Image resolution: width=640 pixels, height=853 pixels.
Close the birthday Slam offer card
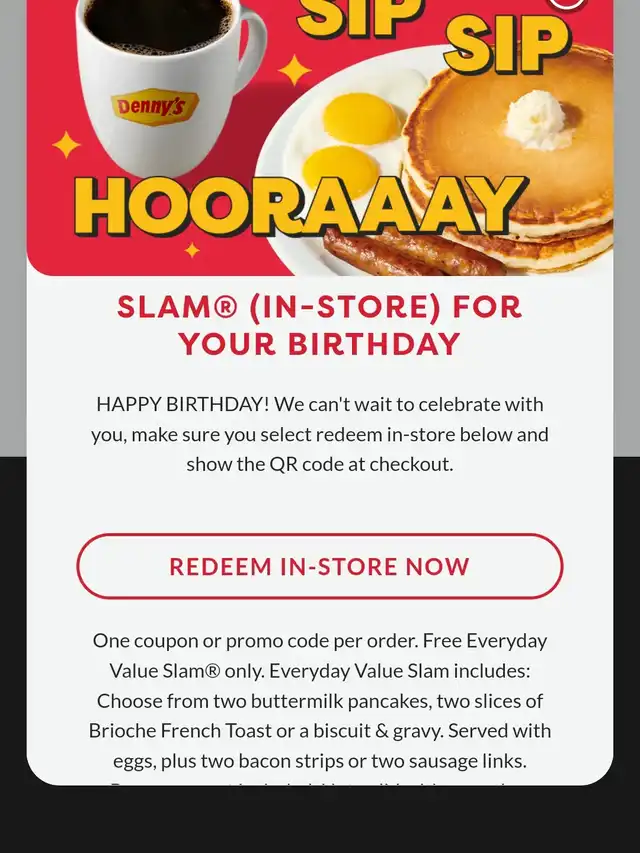tap(568, 3)
